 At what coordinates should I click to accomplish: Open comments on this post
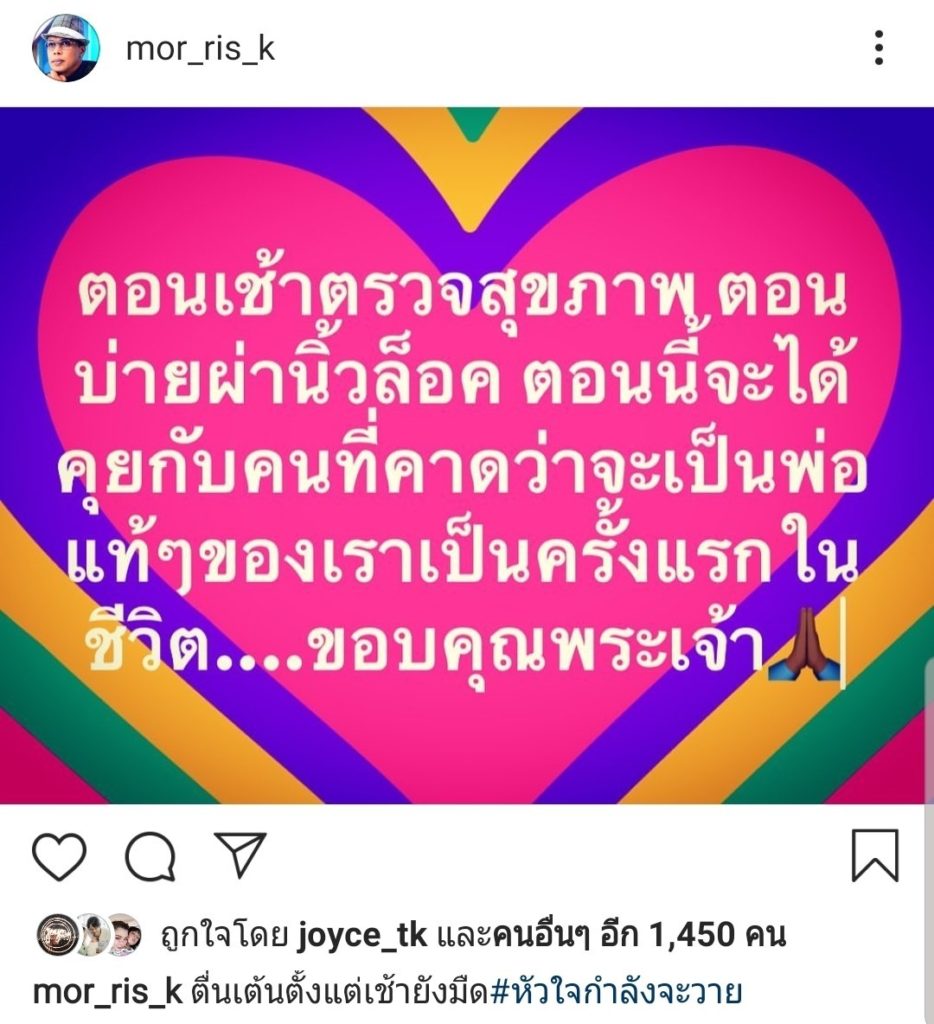[x=151, y=857]
